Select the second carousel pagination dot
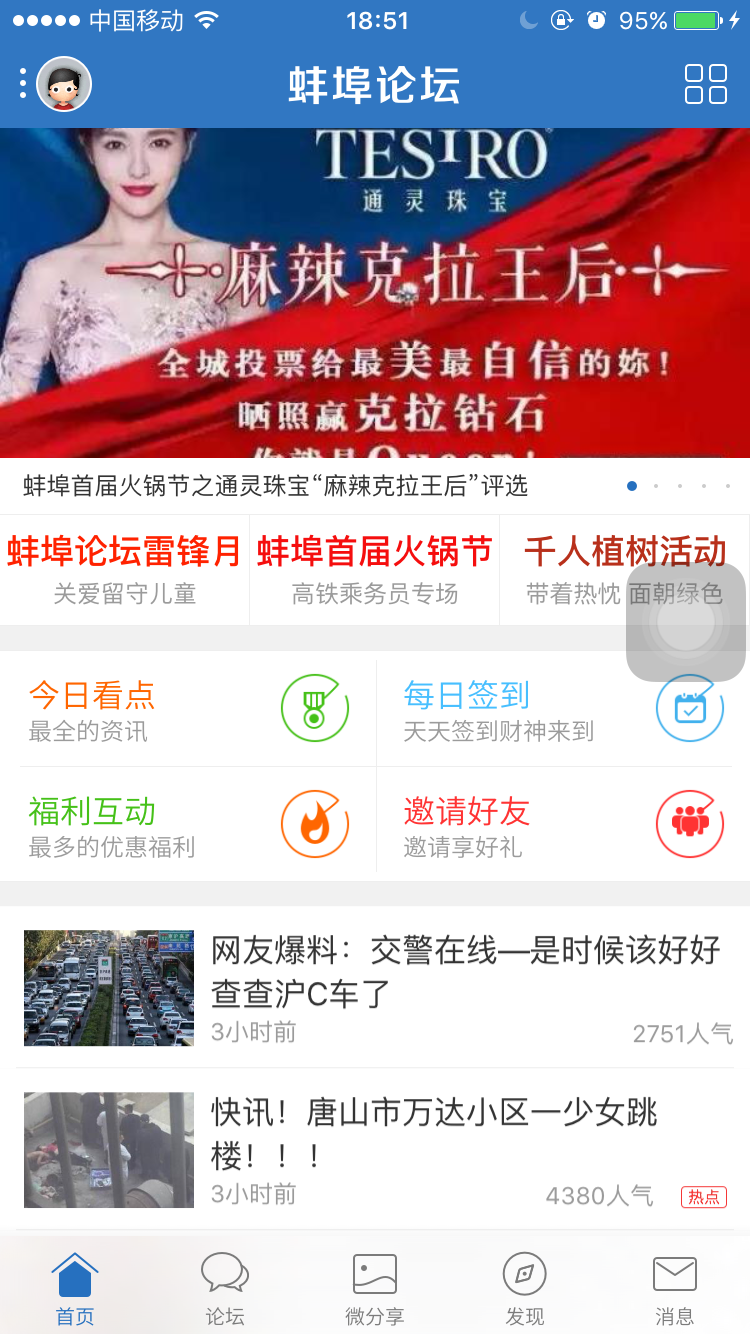 tap(657, 486)
